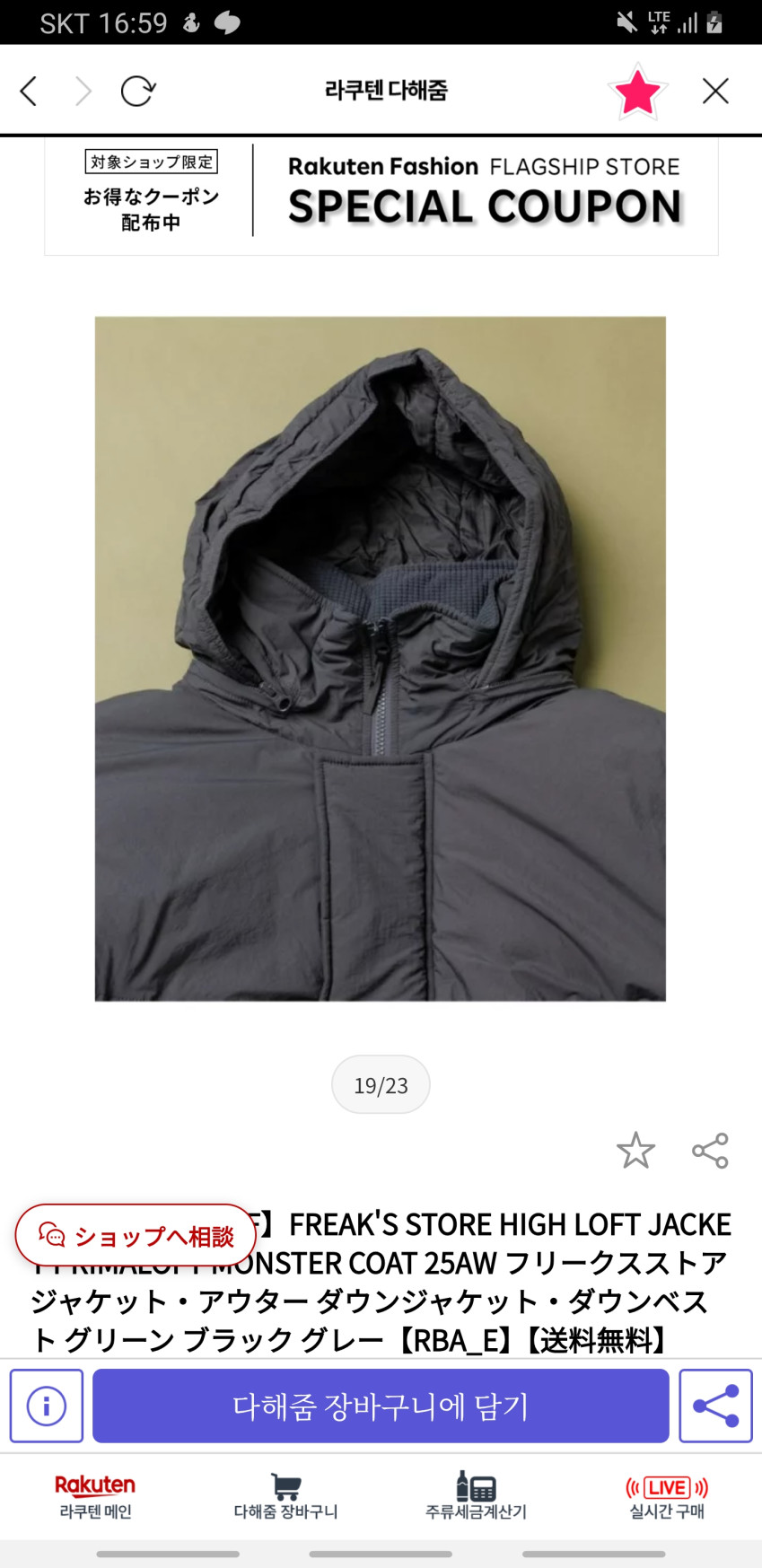
Task: Reload the current page
Action: 138,91
